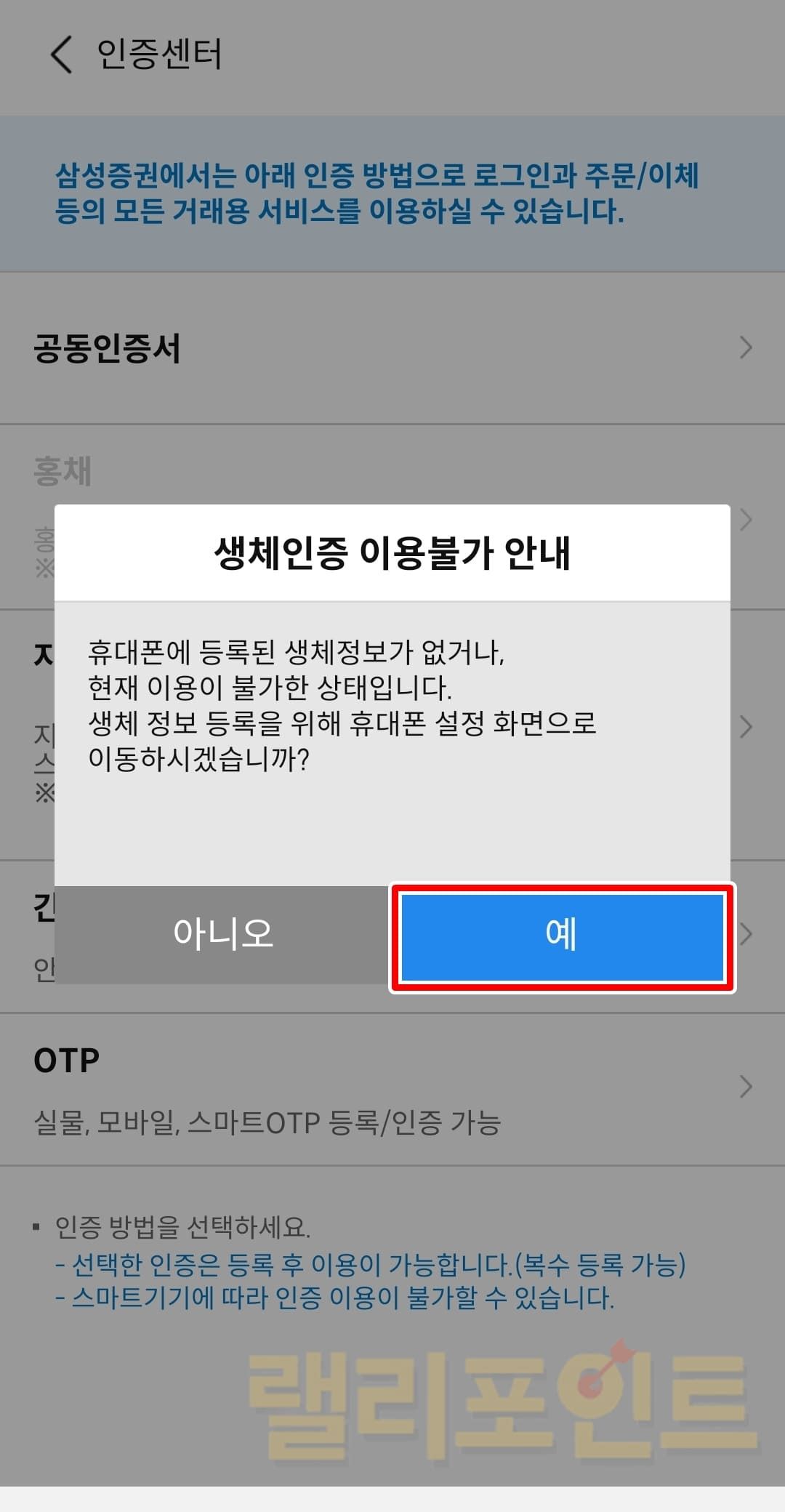Decline by tapping 아니오
Viewport: 785px width, 1512px height.
pos(222,935)
